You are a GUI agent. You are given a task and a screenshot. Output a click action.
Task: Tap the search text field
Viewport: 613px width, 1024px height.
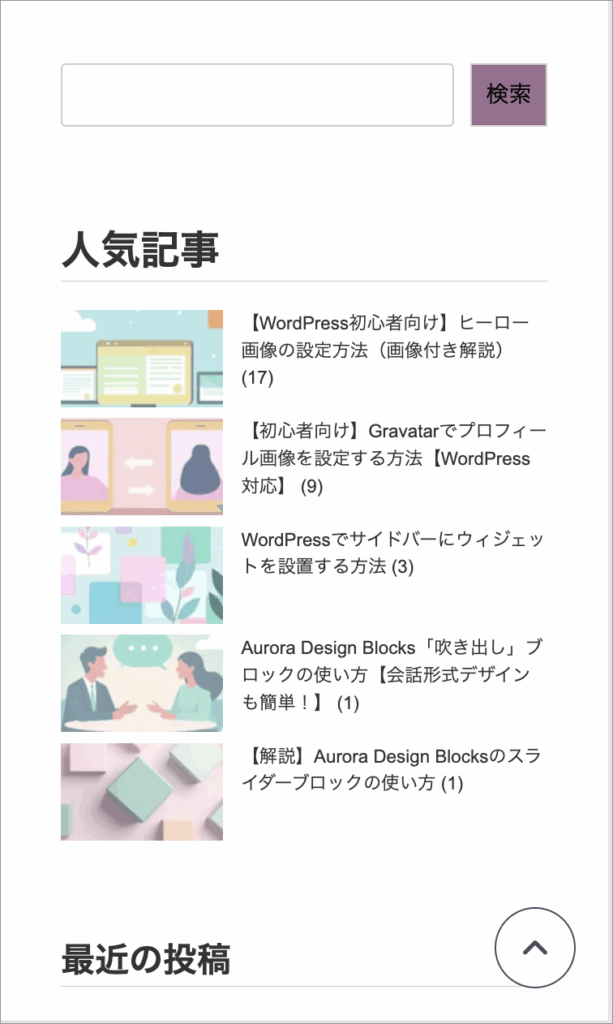tap(257, 95)
